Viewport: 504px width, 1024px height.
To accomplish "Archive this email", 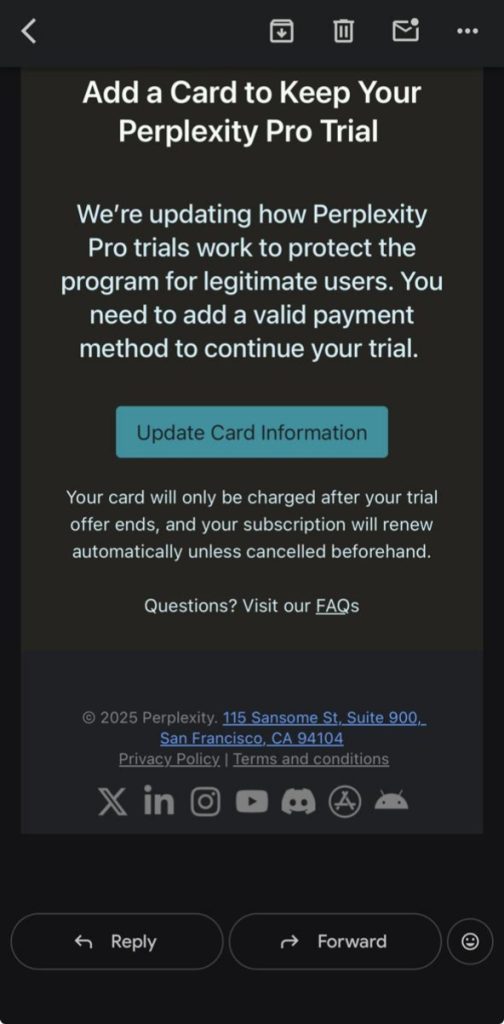I will [281, 31].
